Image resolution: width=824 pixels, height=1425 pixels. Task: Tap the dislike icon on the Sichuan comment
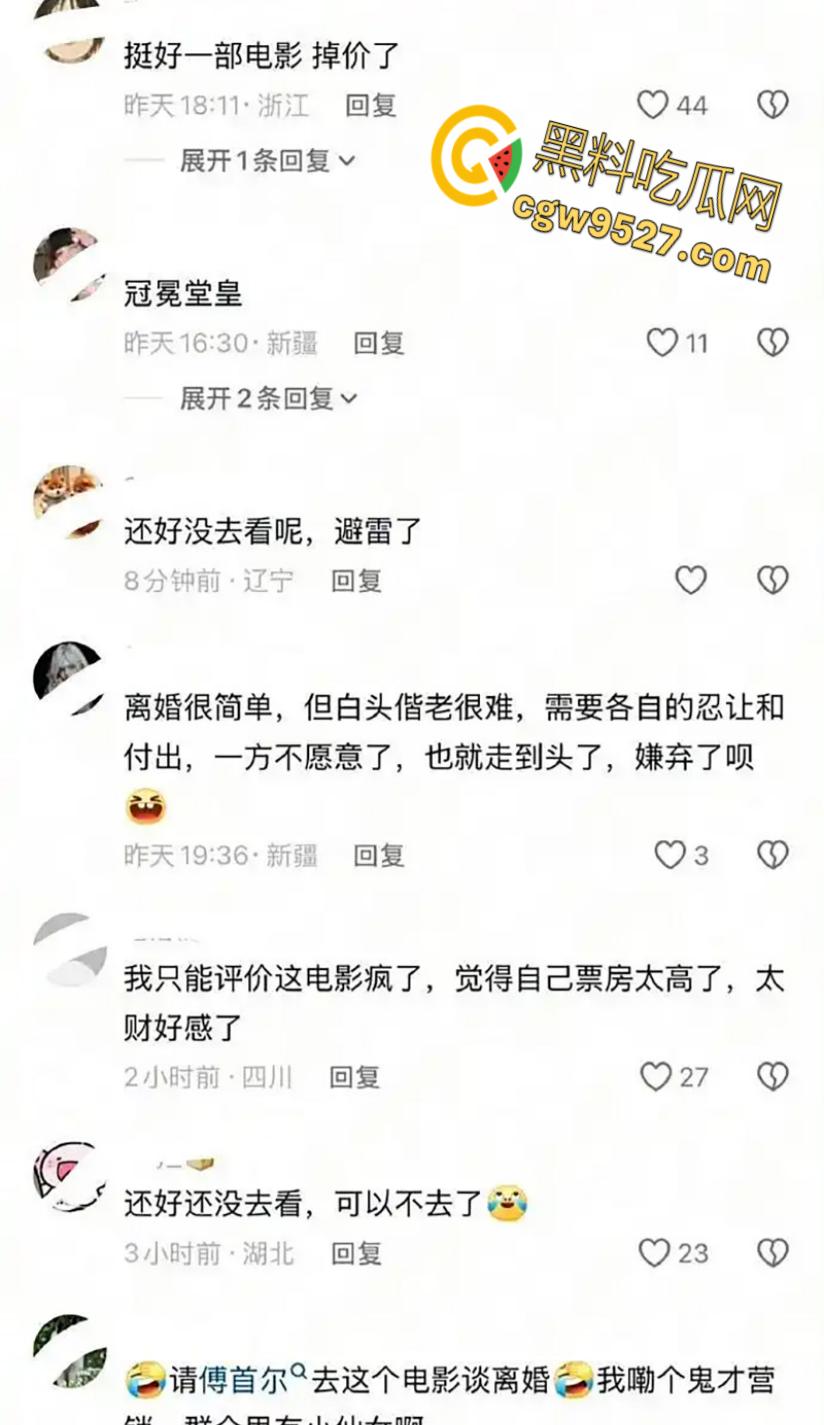(x=771, y=1077)
